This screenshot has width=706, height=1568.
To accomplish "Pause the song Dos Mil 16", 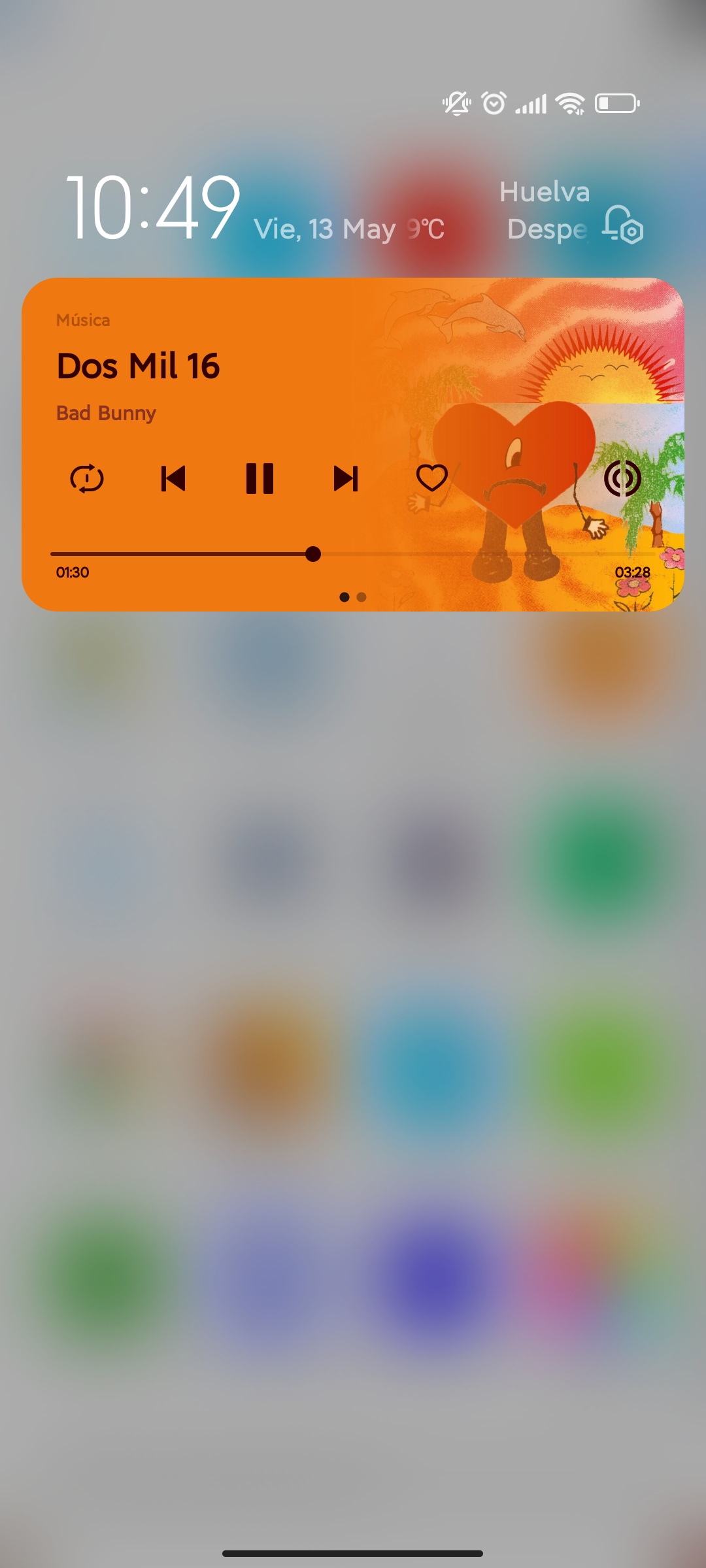I will [x=260, y=478].
